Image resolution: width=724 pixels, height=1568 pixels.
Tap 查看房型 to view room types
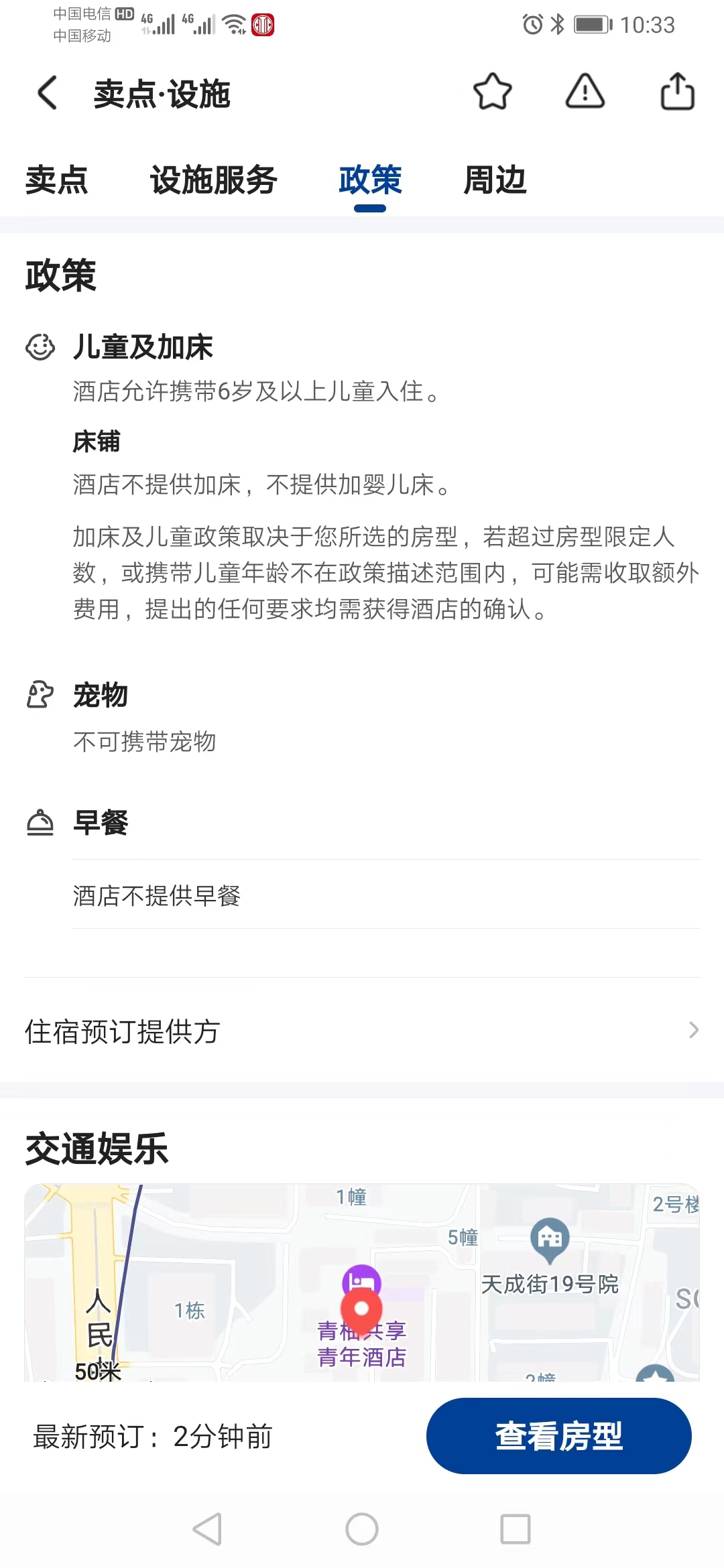coord(558,1435)
